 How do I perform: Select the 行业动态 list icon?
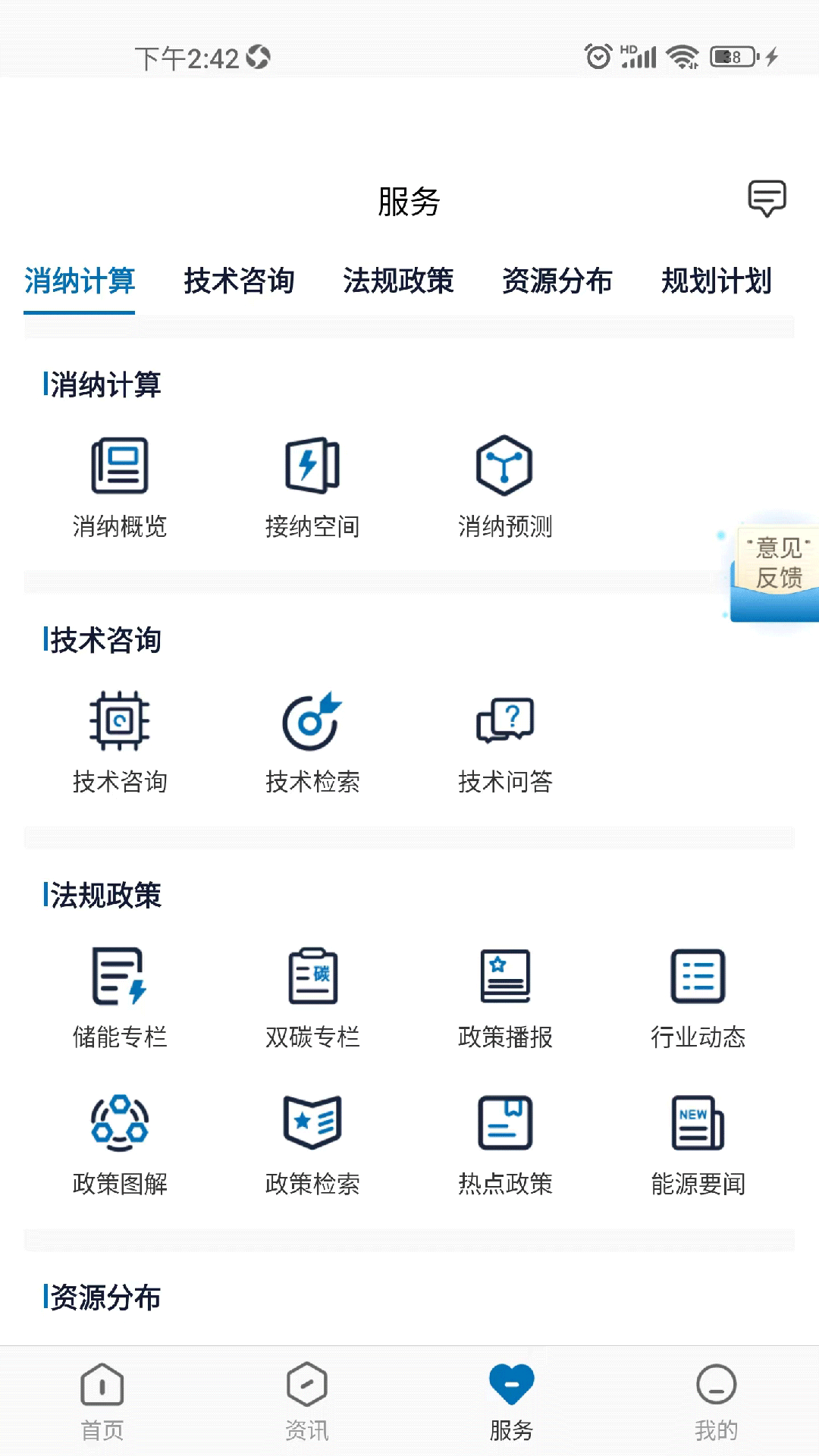coord(698,978)
